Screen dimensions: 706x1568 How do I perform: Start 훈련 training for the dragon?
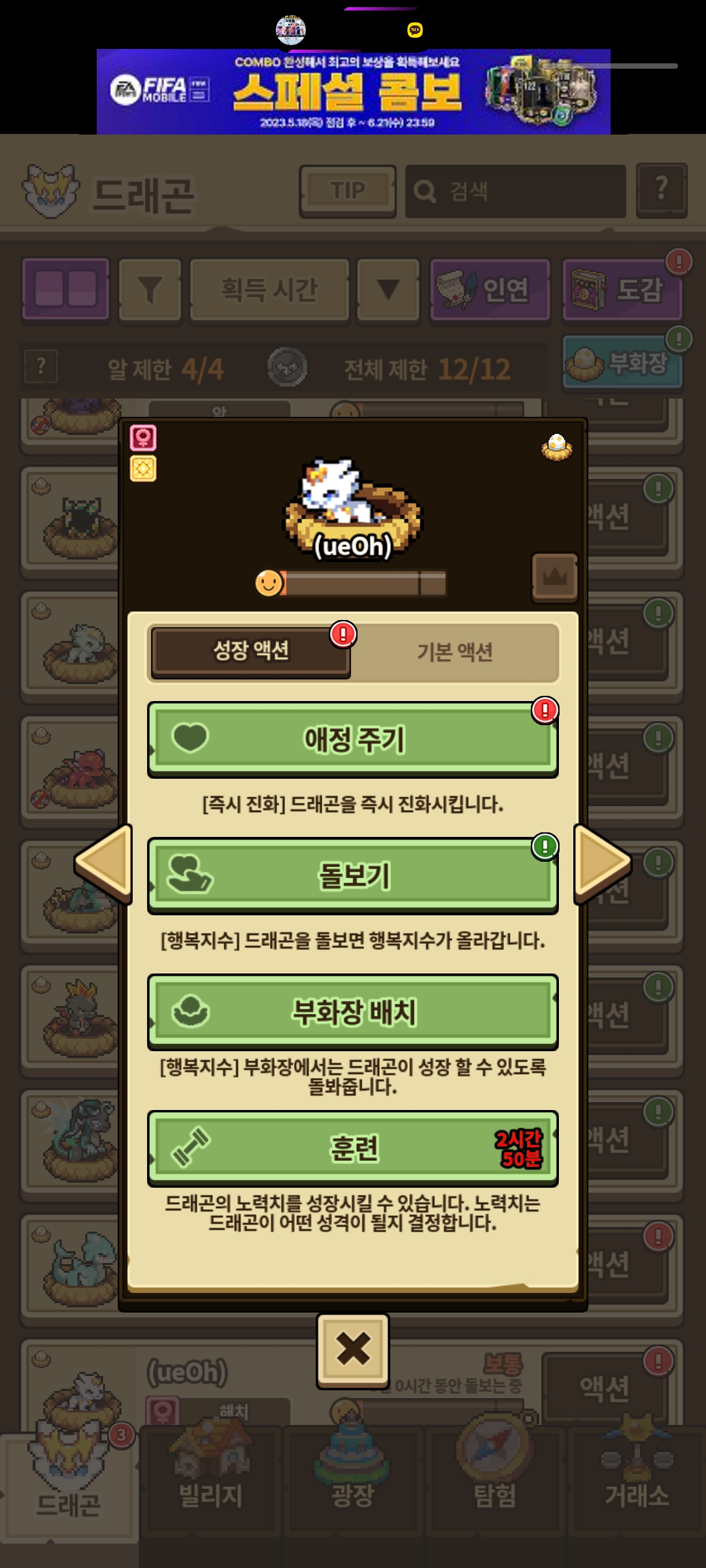(x=353, y=1149)
